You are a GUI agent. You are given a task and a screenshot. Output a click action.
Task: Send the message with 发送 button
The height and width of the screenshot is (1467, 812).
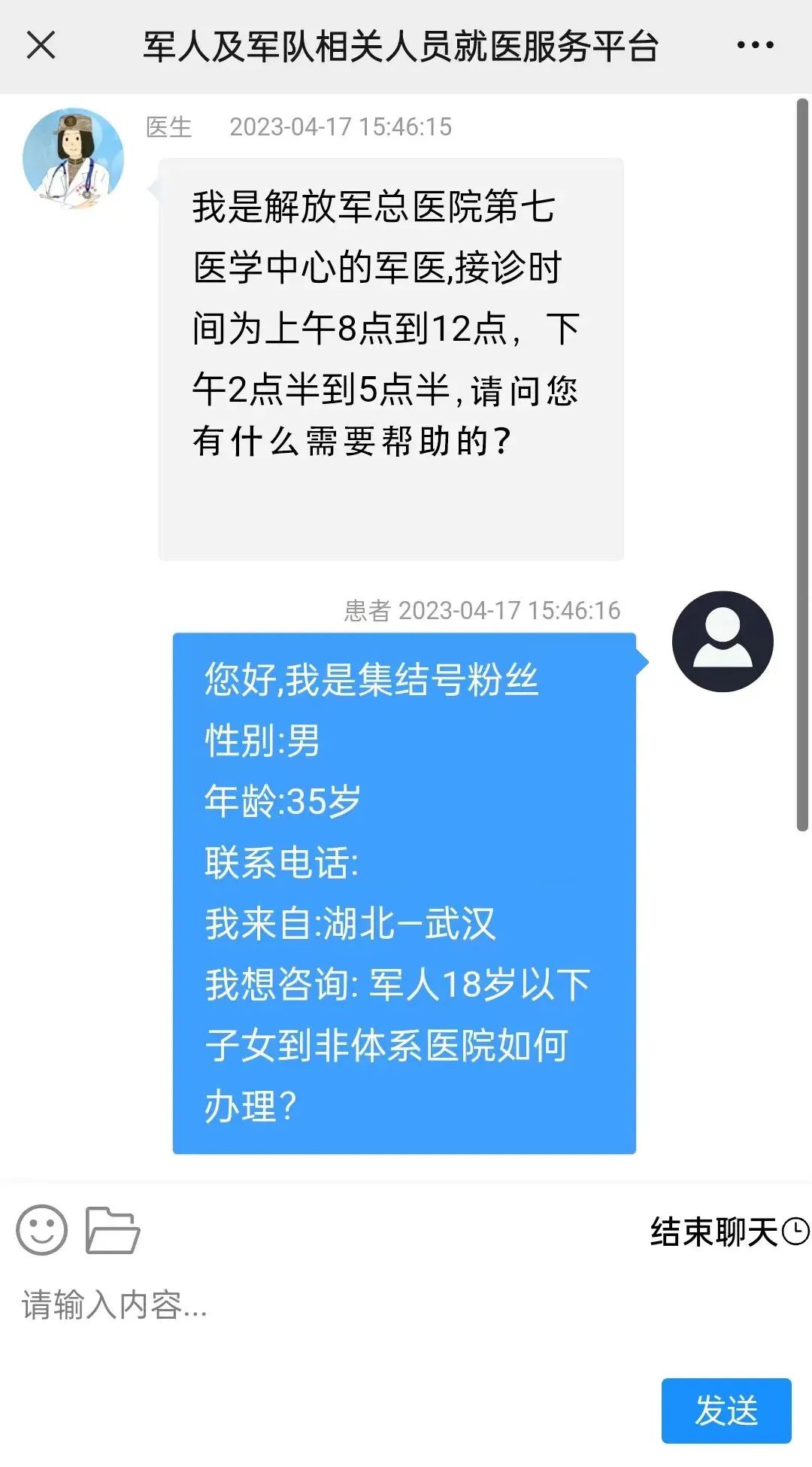(x=726, y=1411)
